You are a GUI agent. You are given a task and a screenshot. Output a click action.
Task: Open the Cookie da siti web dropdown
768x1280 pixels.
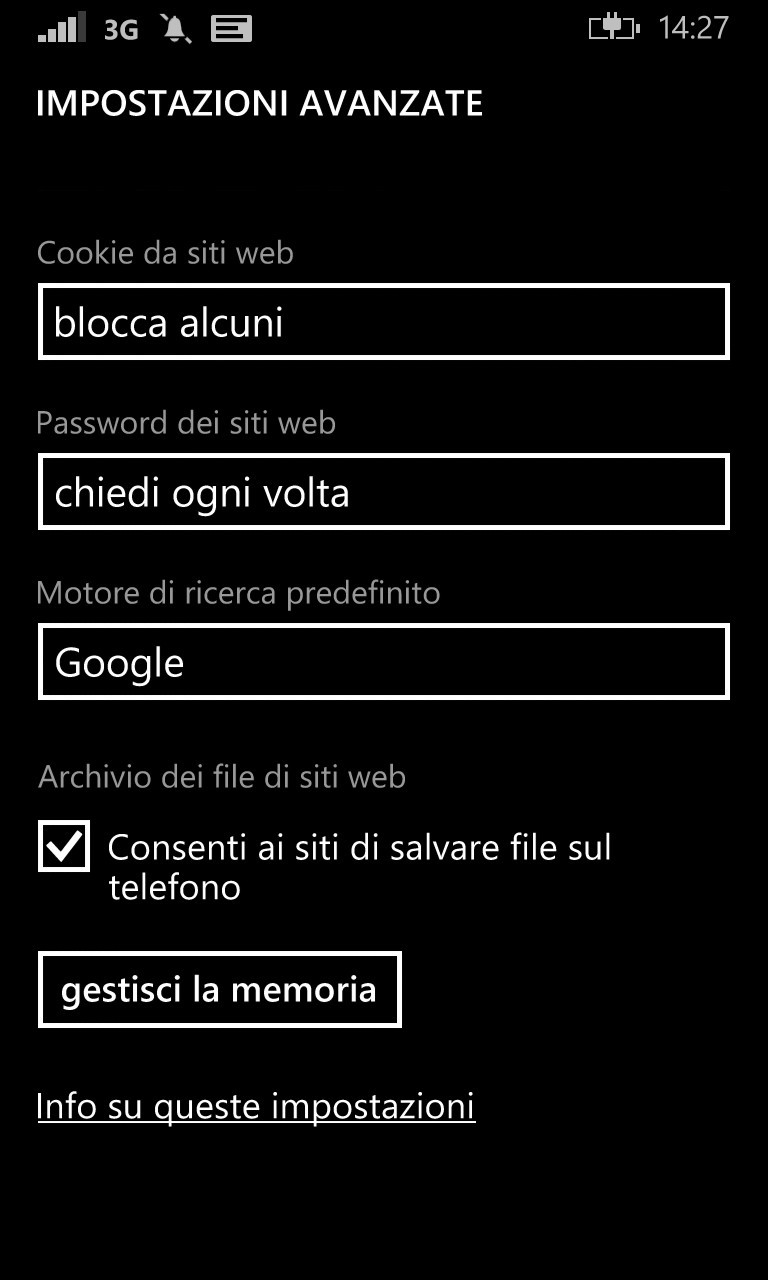point(383,322)
